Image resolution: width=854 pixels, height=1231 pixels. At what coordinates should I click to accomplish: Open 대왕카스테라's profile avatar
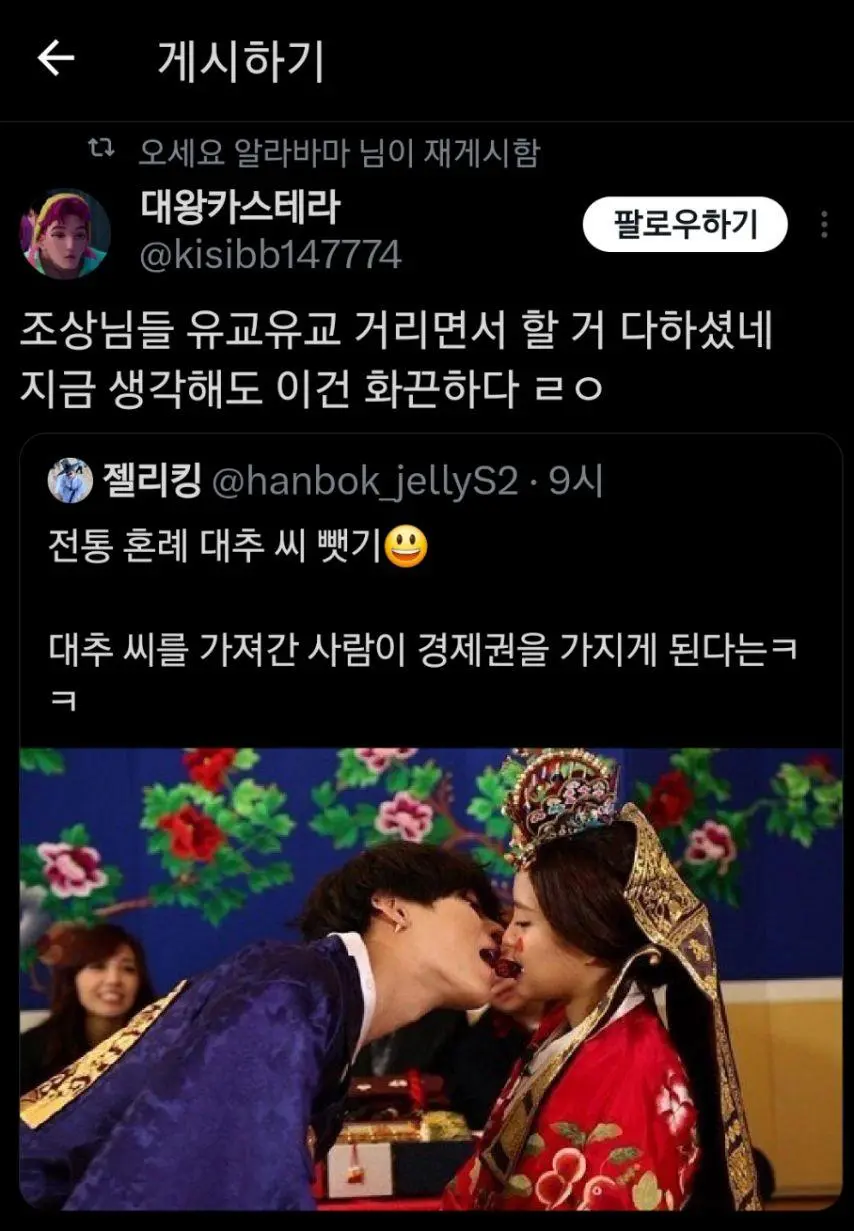point(65,234)
